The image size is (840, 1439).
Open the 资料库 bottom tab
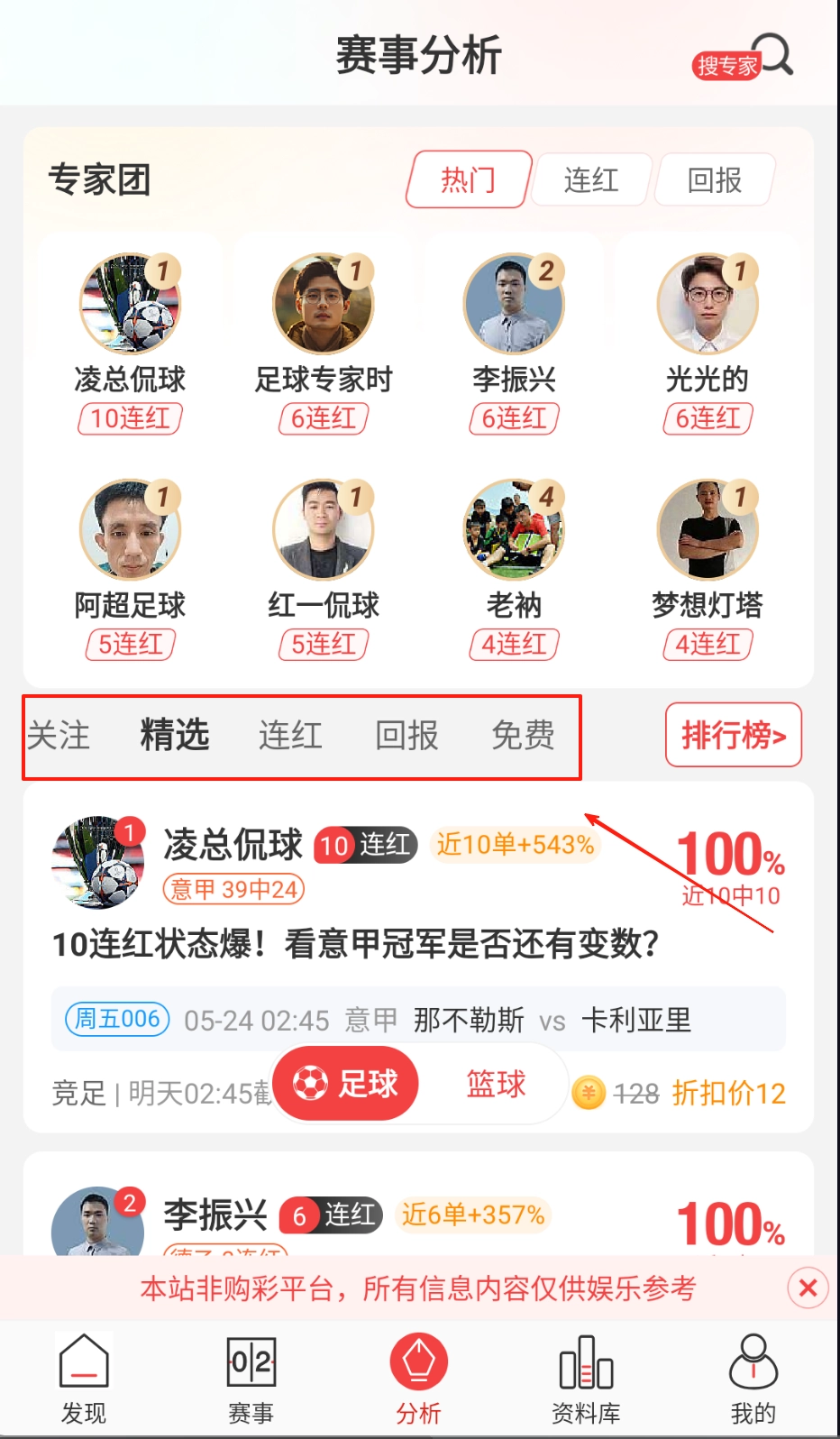586,1379
